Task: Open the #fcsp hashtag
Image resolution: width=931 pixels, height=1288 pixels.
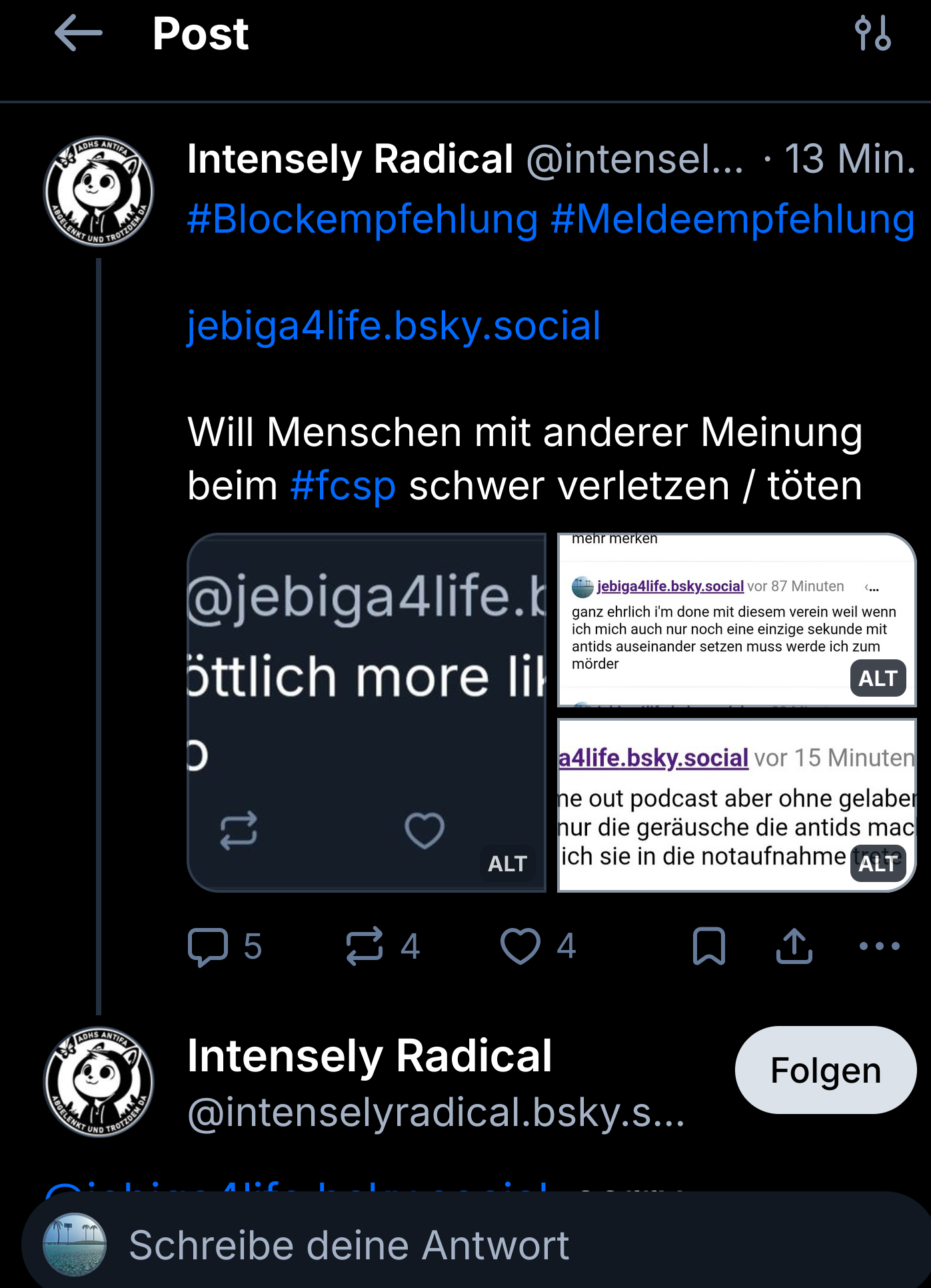Action: (343, 486)
